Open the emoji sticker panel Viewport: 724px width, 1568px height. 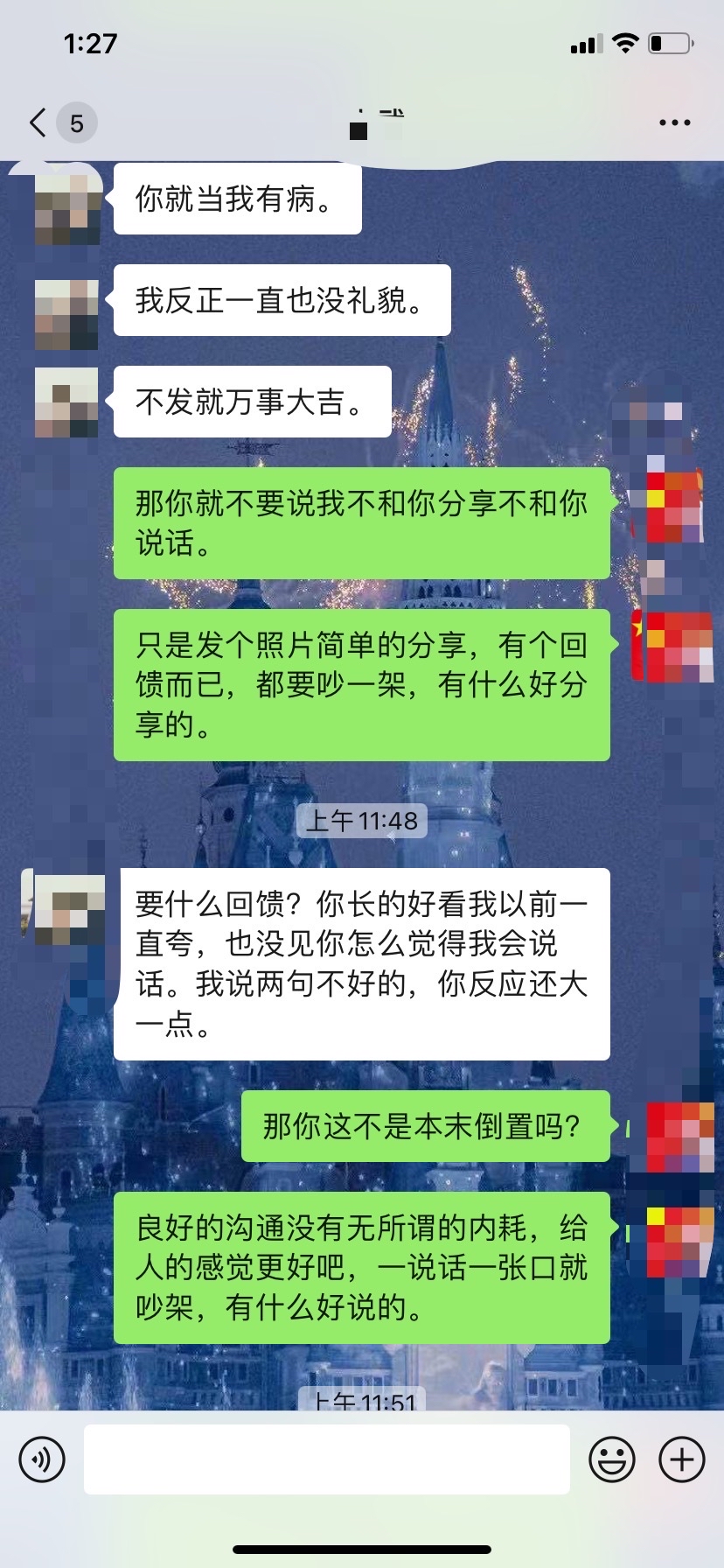point(611,1459)
